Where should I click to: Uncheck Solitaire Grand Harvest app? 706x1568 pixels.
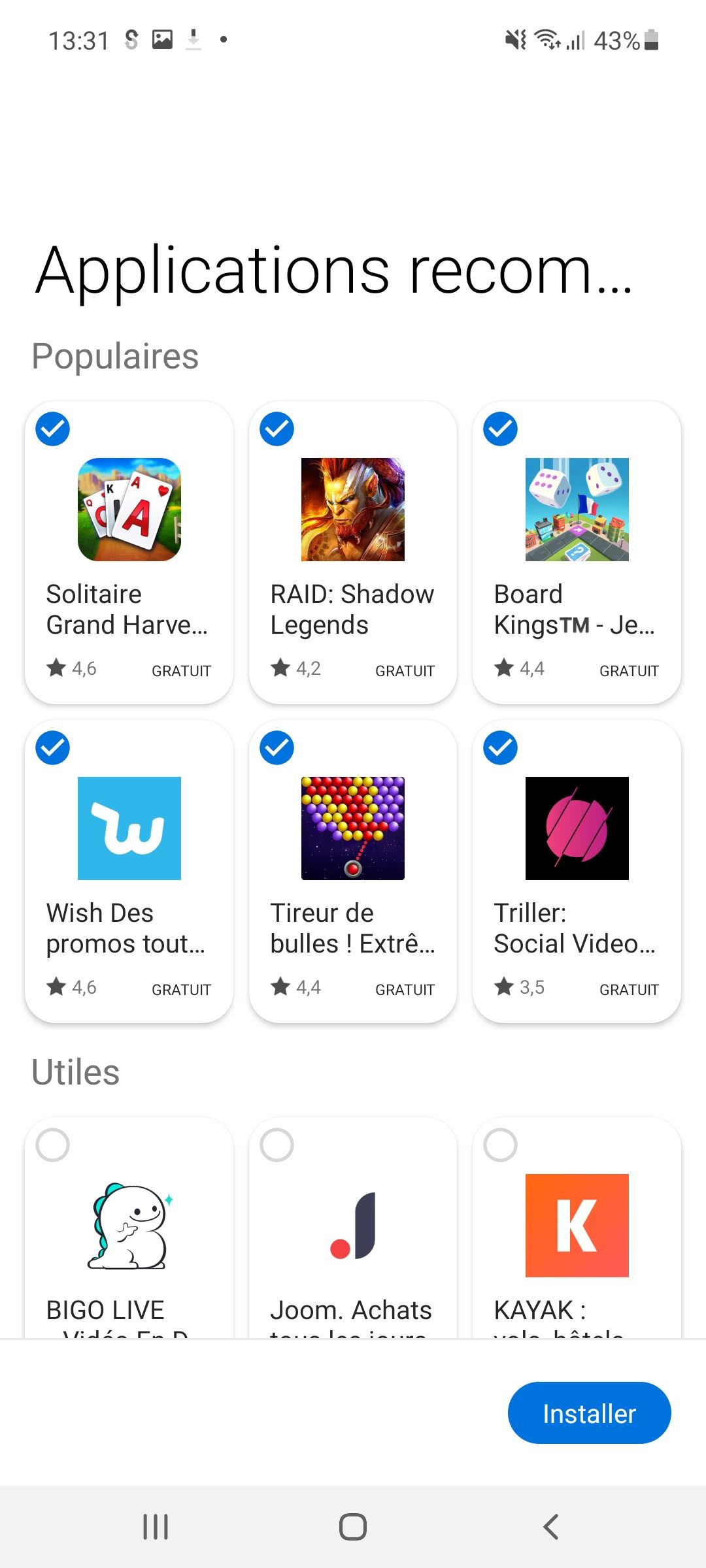click(x=53, y=429)
